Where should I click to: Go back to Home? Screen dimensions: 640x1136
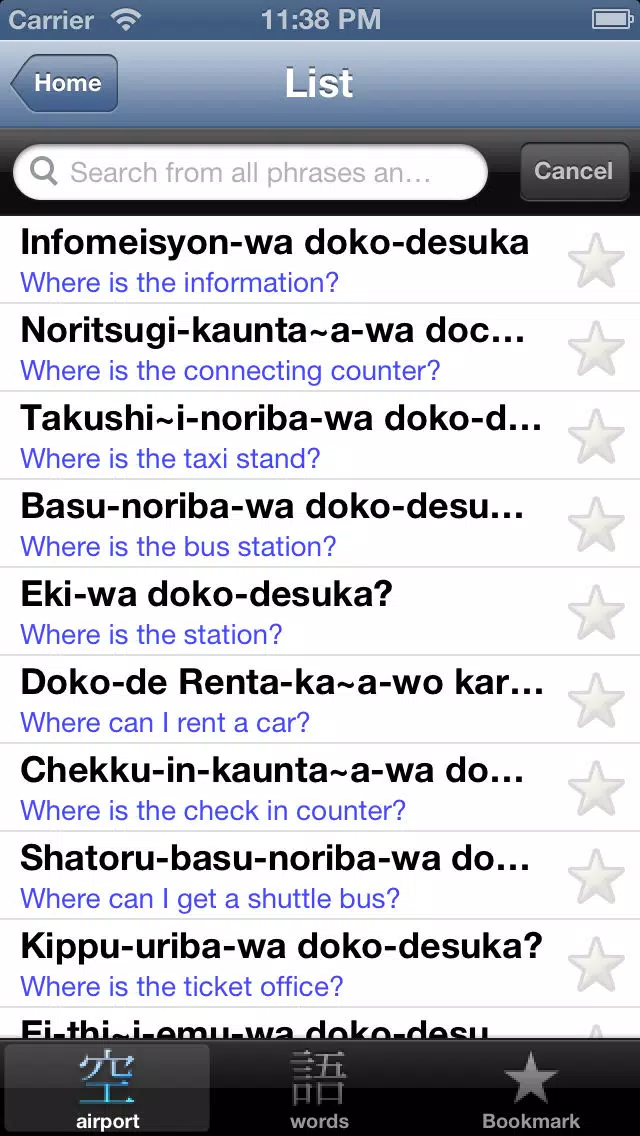coord(65,83)
